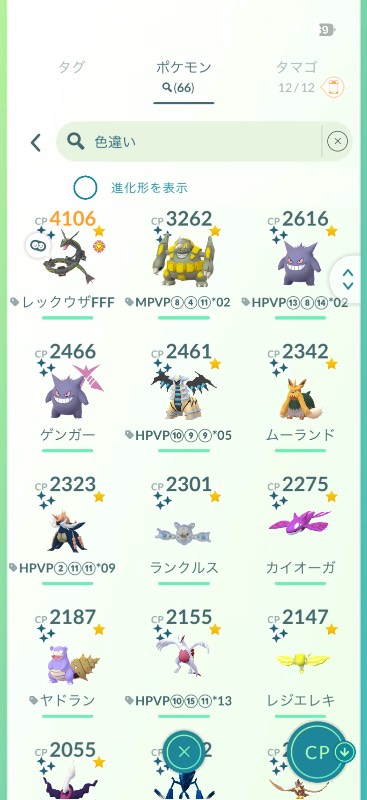Open the CP 3262 Pokémon
The image size is (367, 800).
184,264
